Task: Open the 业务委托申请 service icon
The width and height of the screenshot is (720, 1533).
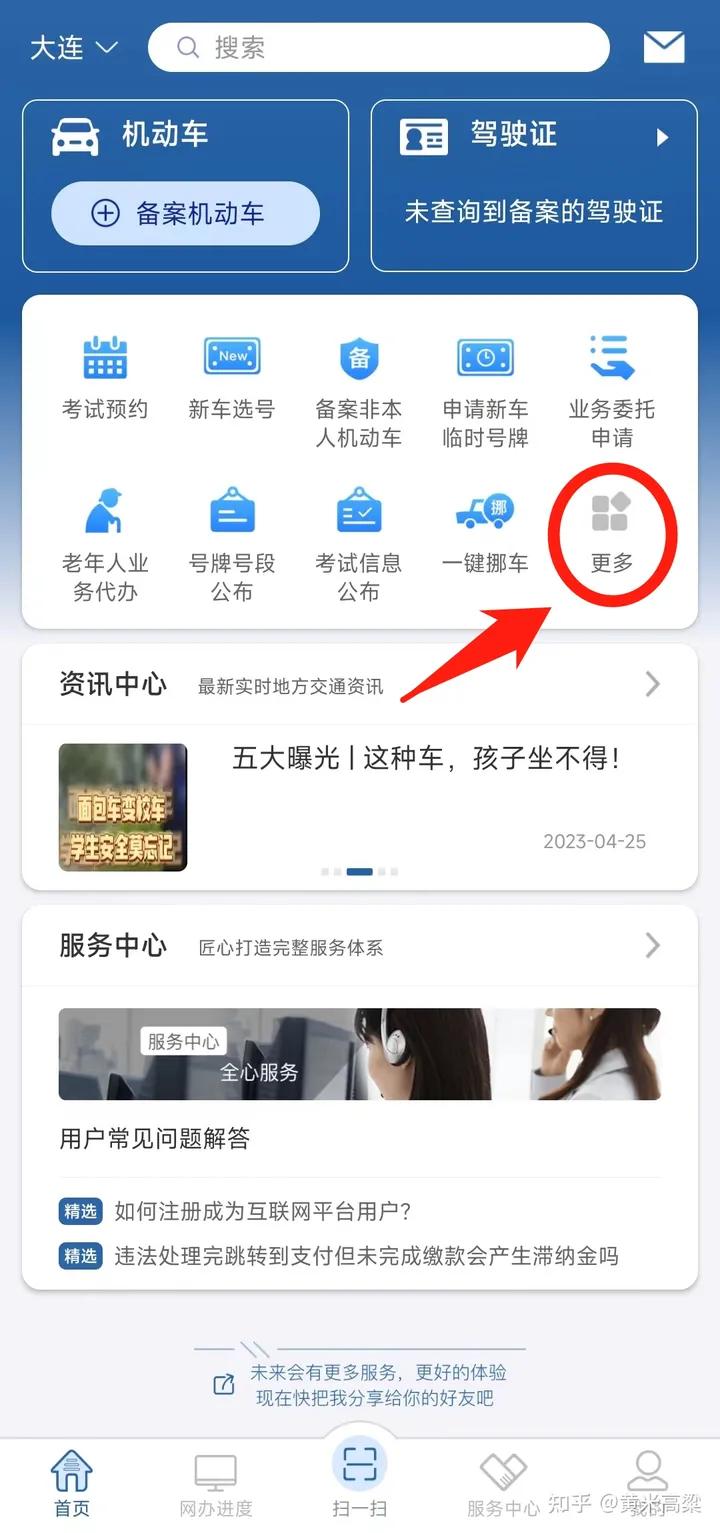Action: [612, 380]
